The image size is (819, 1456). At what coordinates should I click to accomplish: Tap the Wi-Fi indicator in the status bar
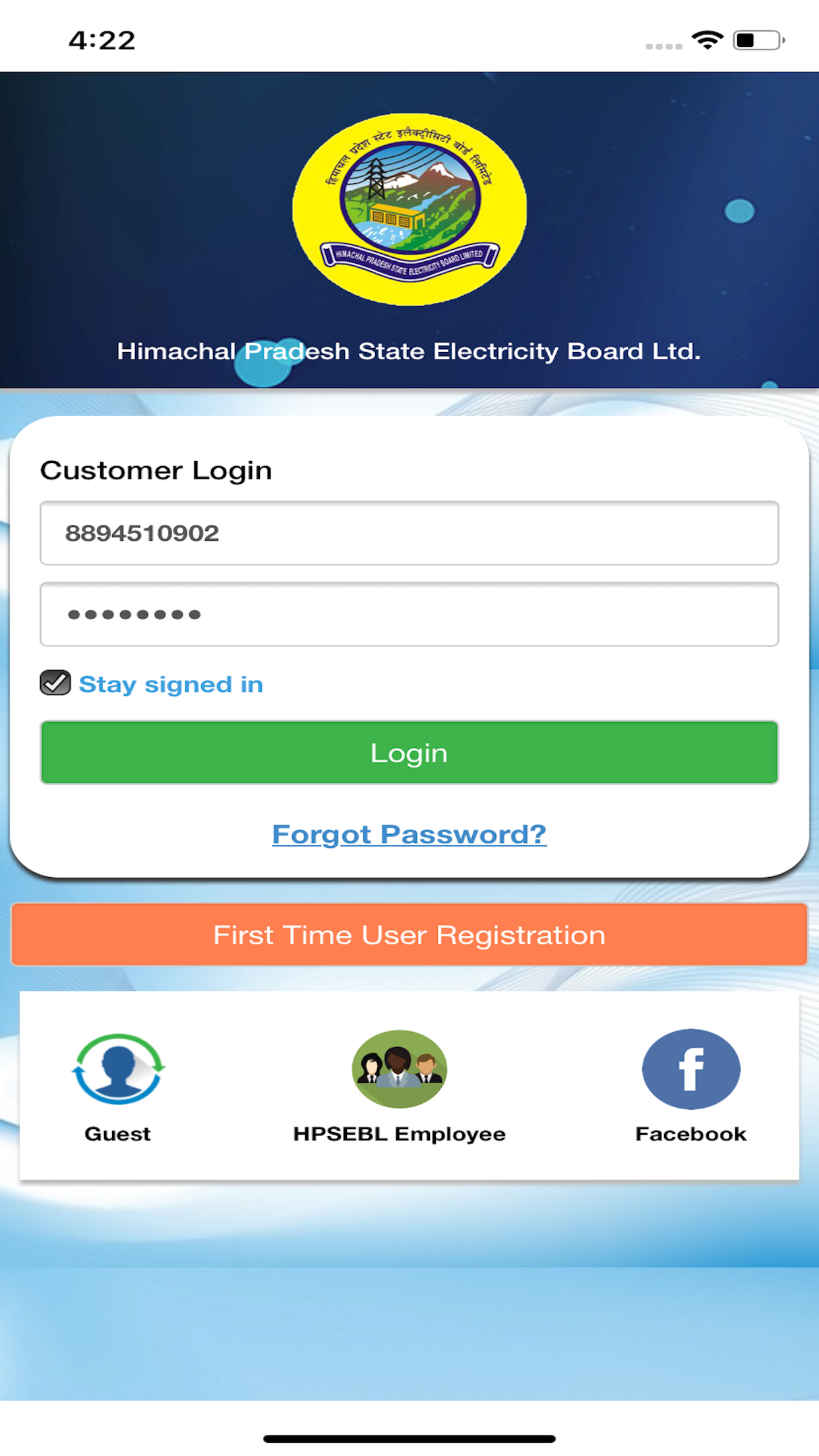(706, 41)
